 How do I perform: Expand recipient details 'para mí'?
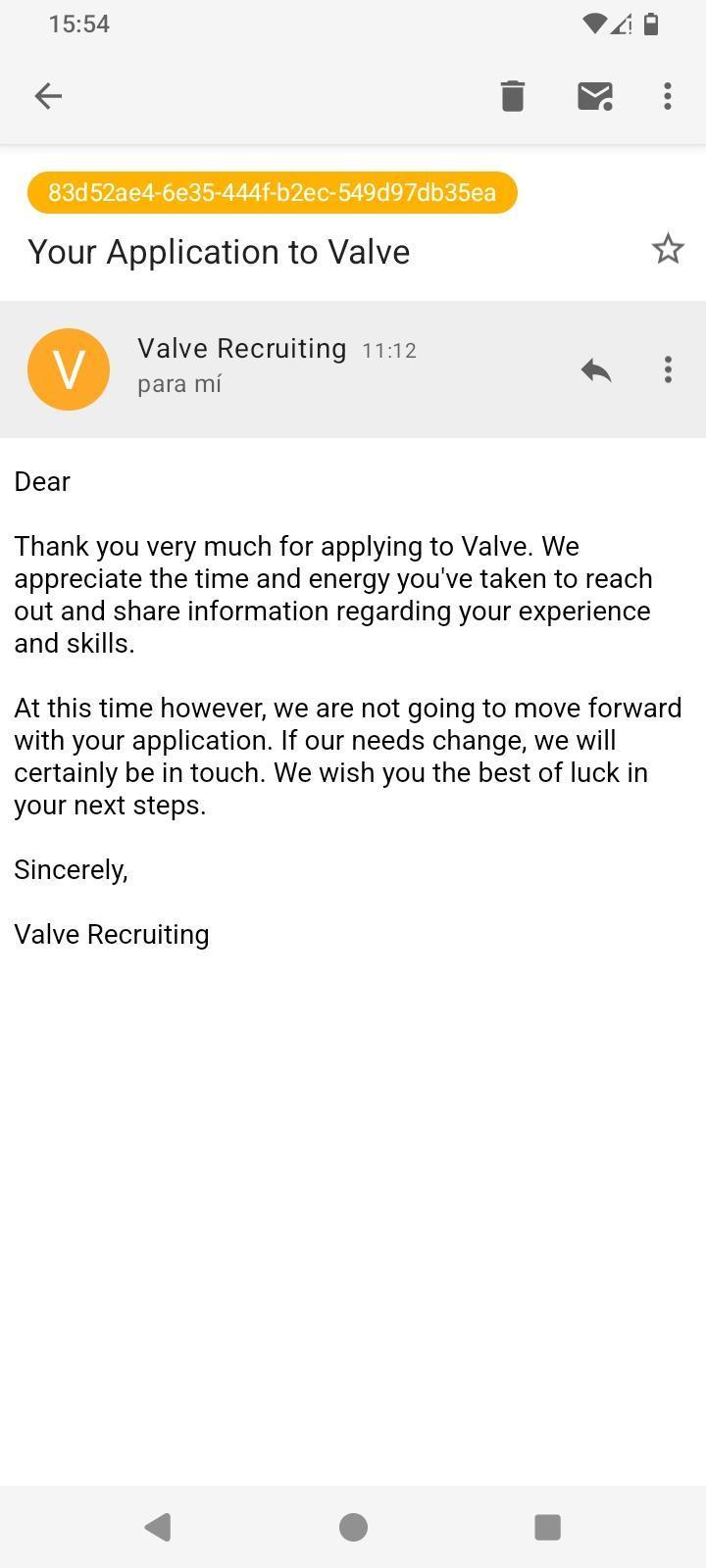coord(179,384)
